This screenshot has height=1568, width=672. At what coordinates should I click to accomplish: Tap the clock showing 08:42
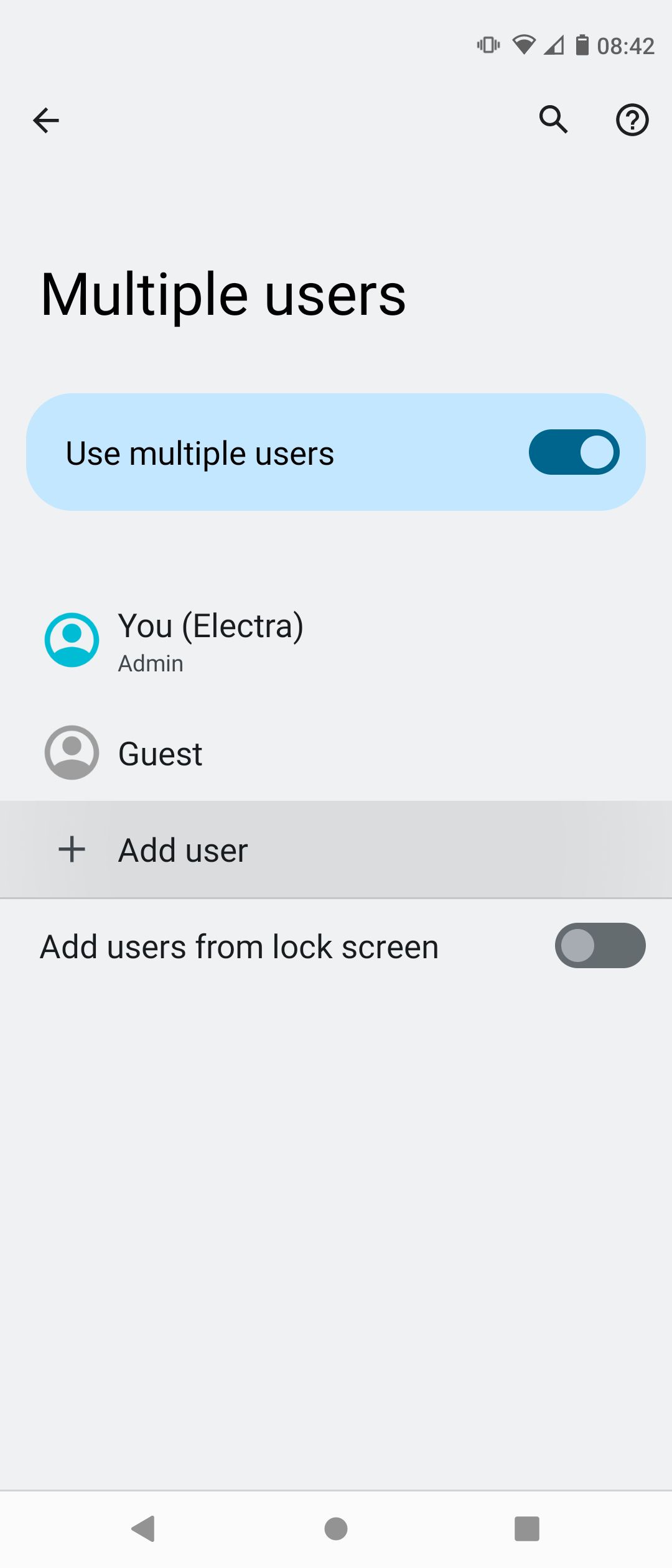[627, 45]
